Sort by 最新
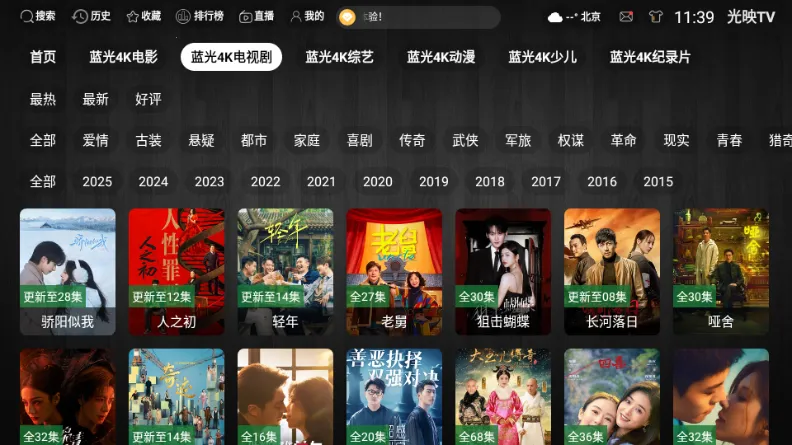This screenshot has height=445, width=792. [x=96, y=99]
